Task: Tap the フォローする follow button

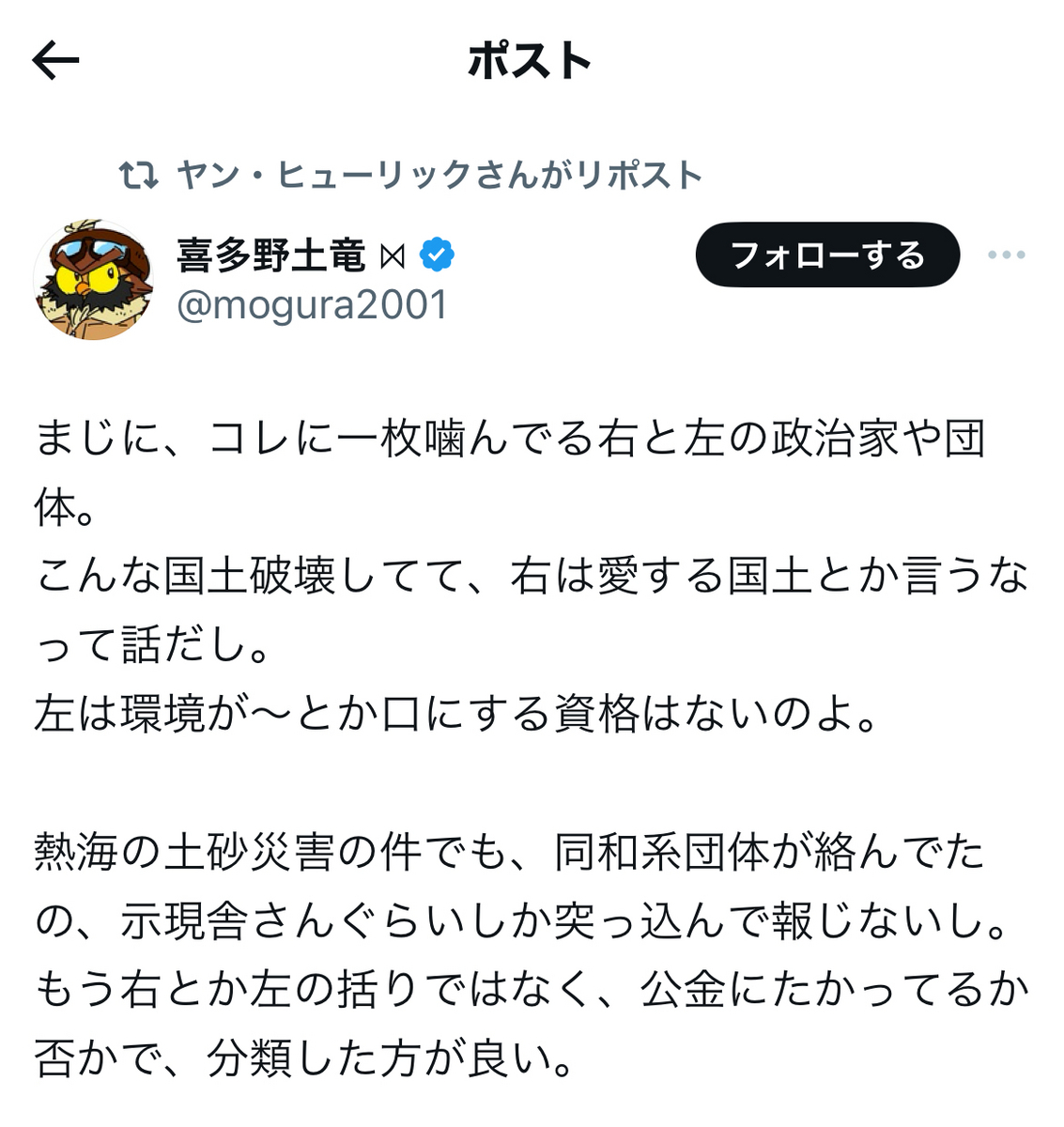Action: [827, 255]
